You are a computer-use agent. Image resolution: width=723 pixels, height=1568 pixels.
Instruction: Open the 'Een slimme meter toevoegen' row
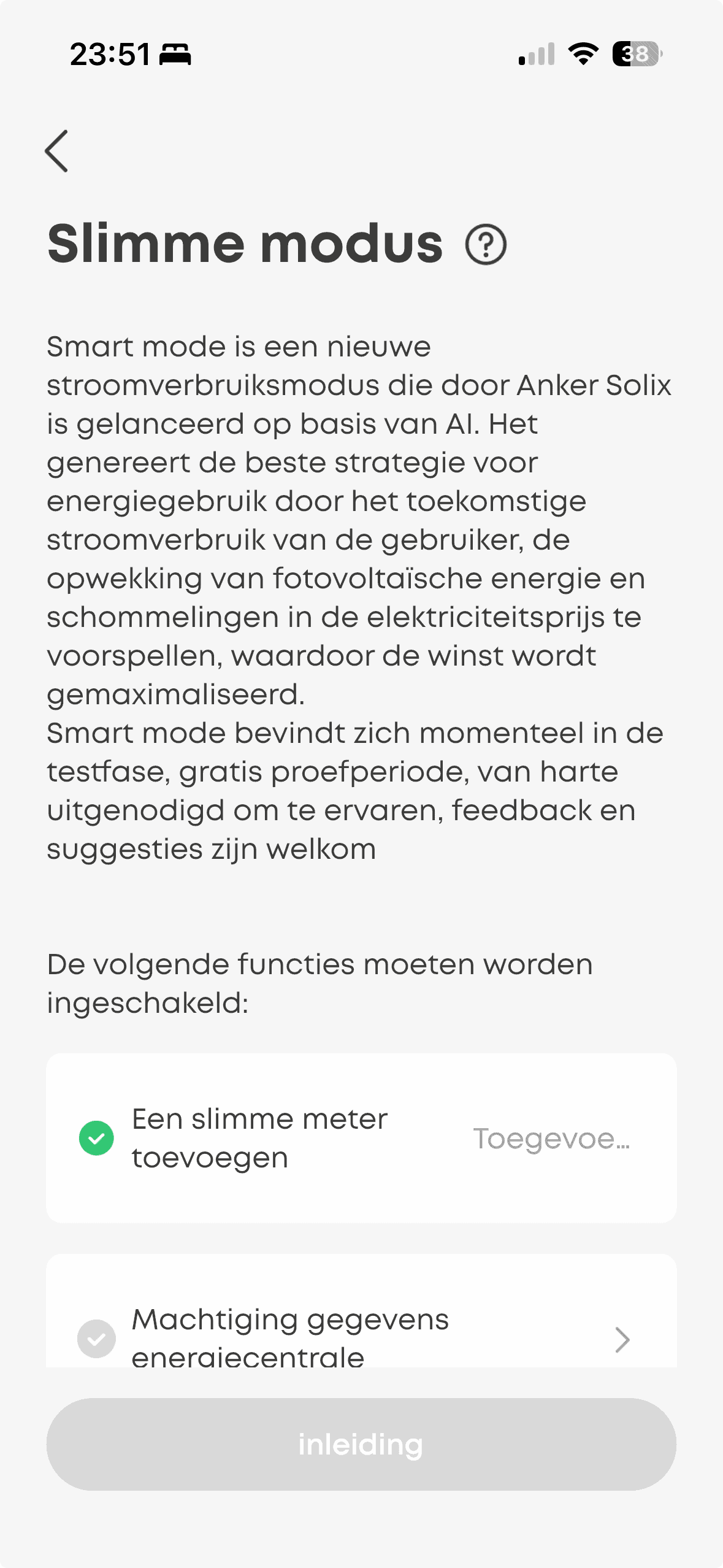[x=361, y=1138]
